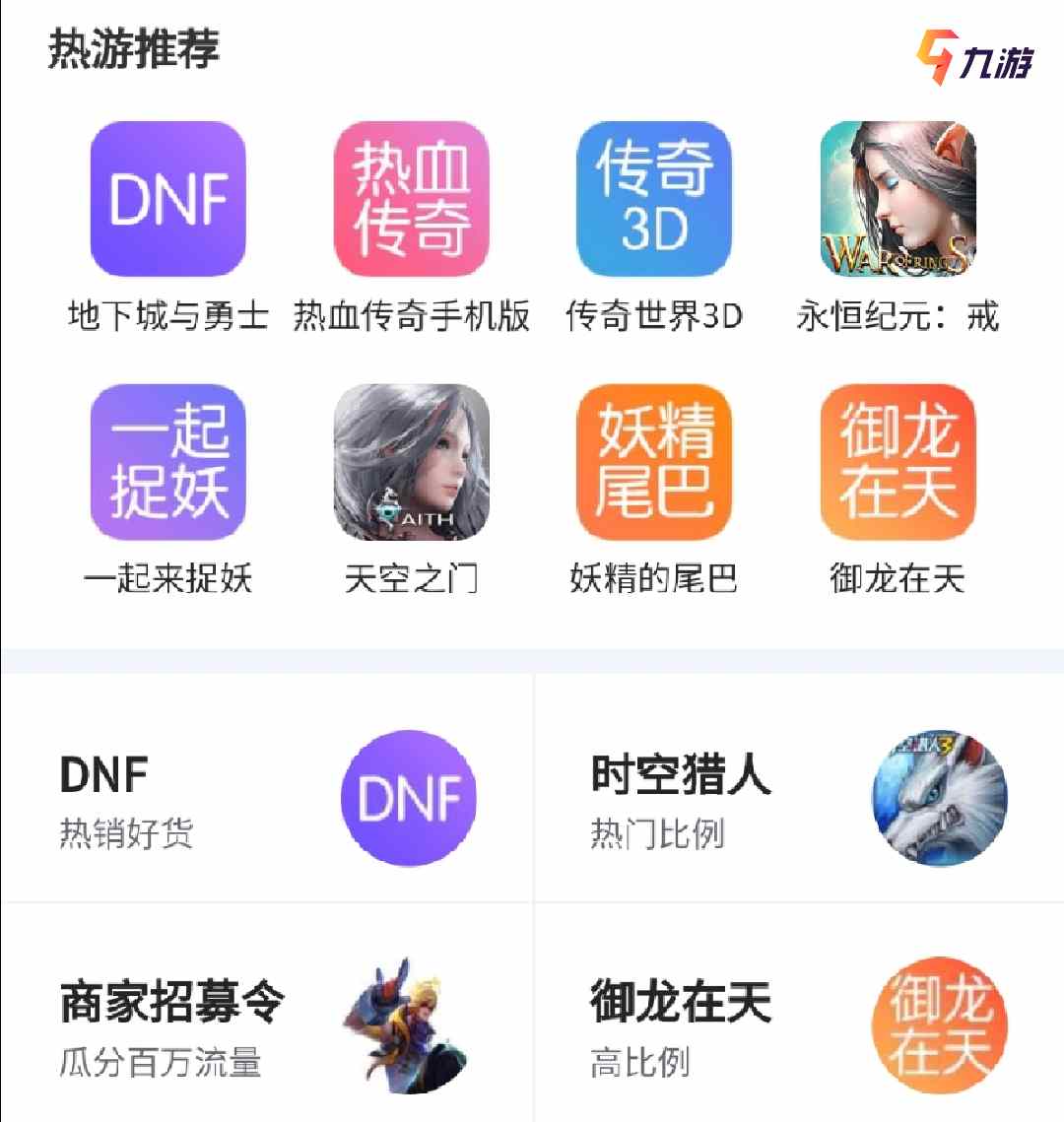This screenshot has width=1064, height=1122.
Task: Select 热血传奇手机版 from hot games
Action: point(412,200)
